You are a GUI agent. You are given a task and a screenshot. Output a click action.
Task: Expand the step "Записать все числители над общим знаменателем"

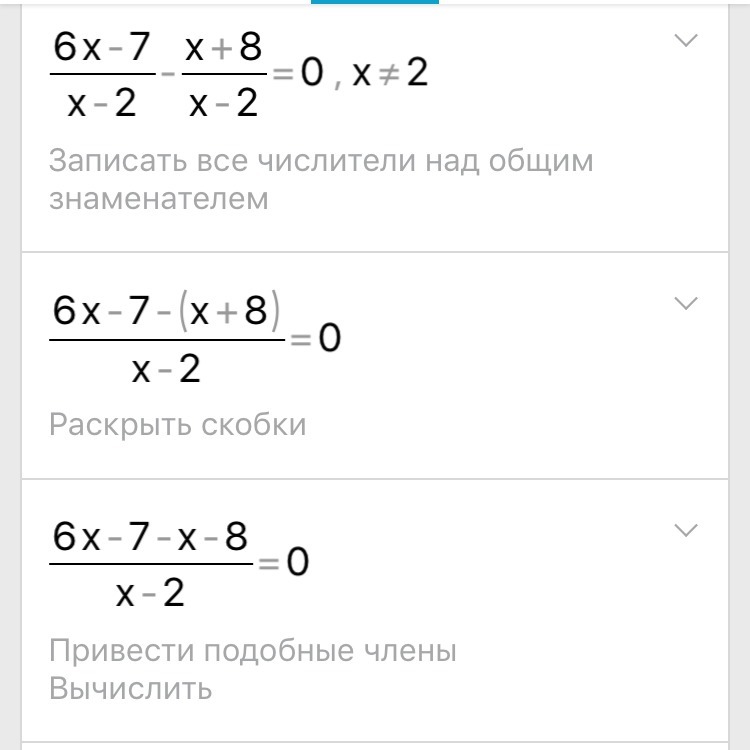(x=686, y=41)
